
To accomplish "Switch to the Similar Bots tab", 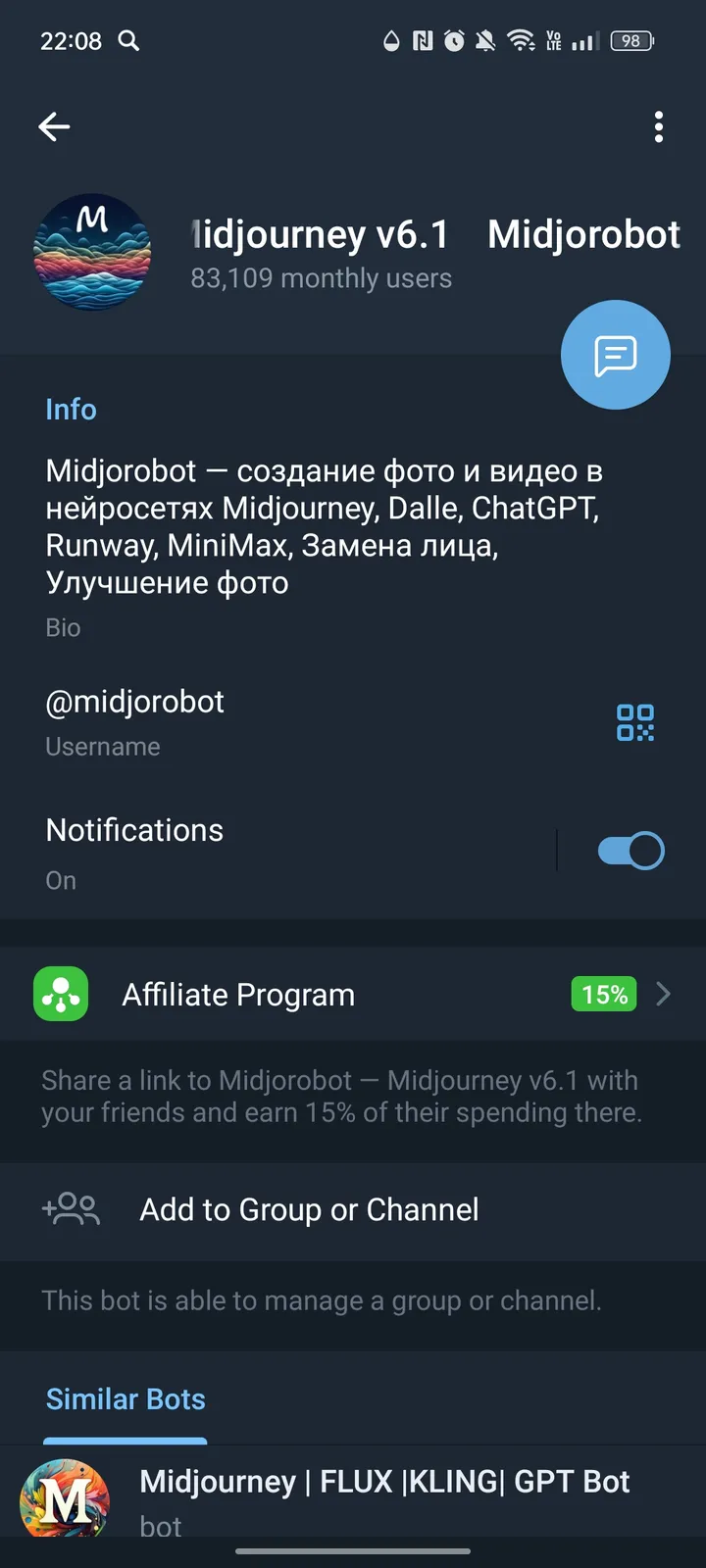I will click(126, 1399).
